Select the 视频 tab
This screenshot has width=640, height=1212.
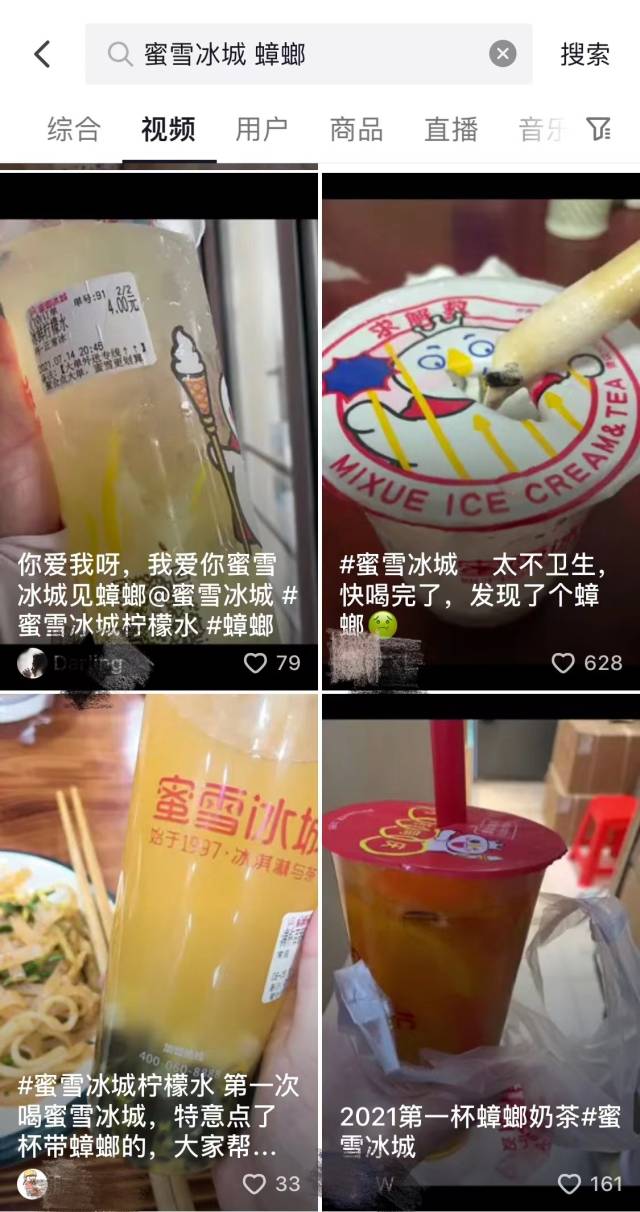[x=168, y=129]
